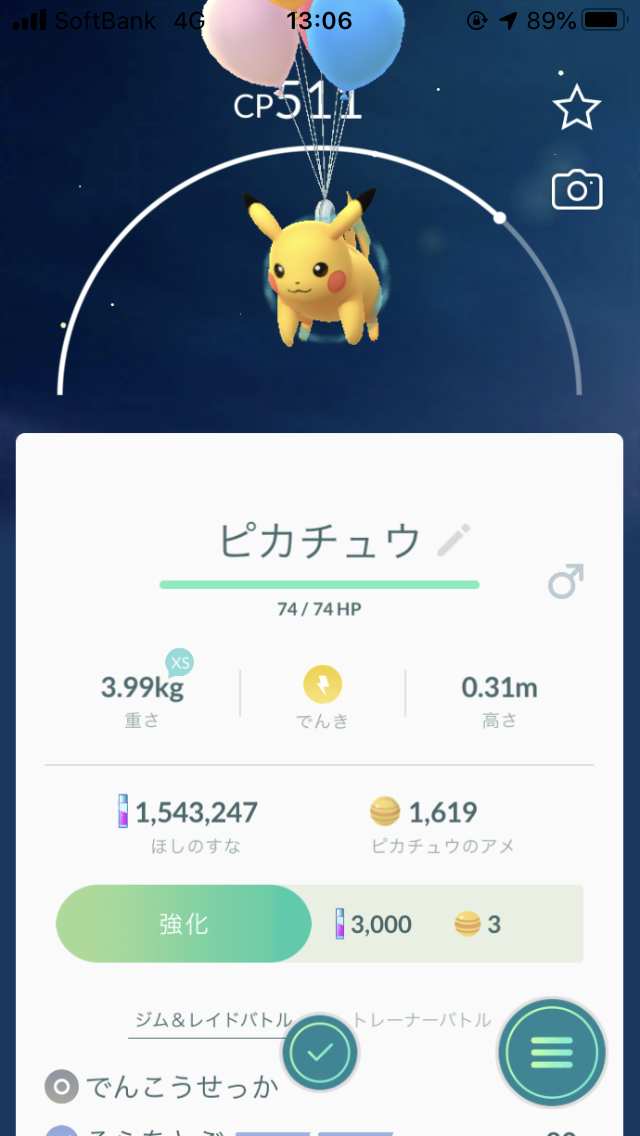Tap the 強化 power up button

[184, 924]
